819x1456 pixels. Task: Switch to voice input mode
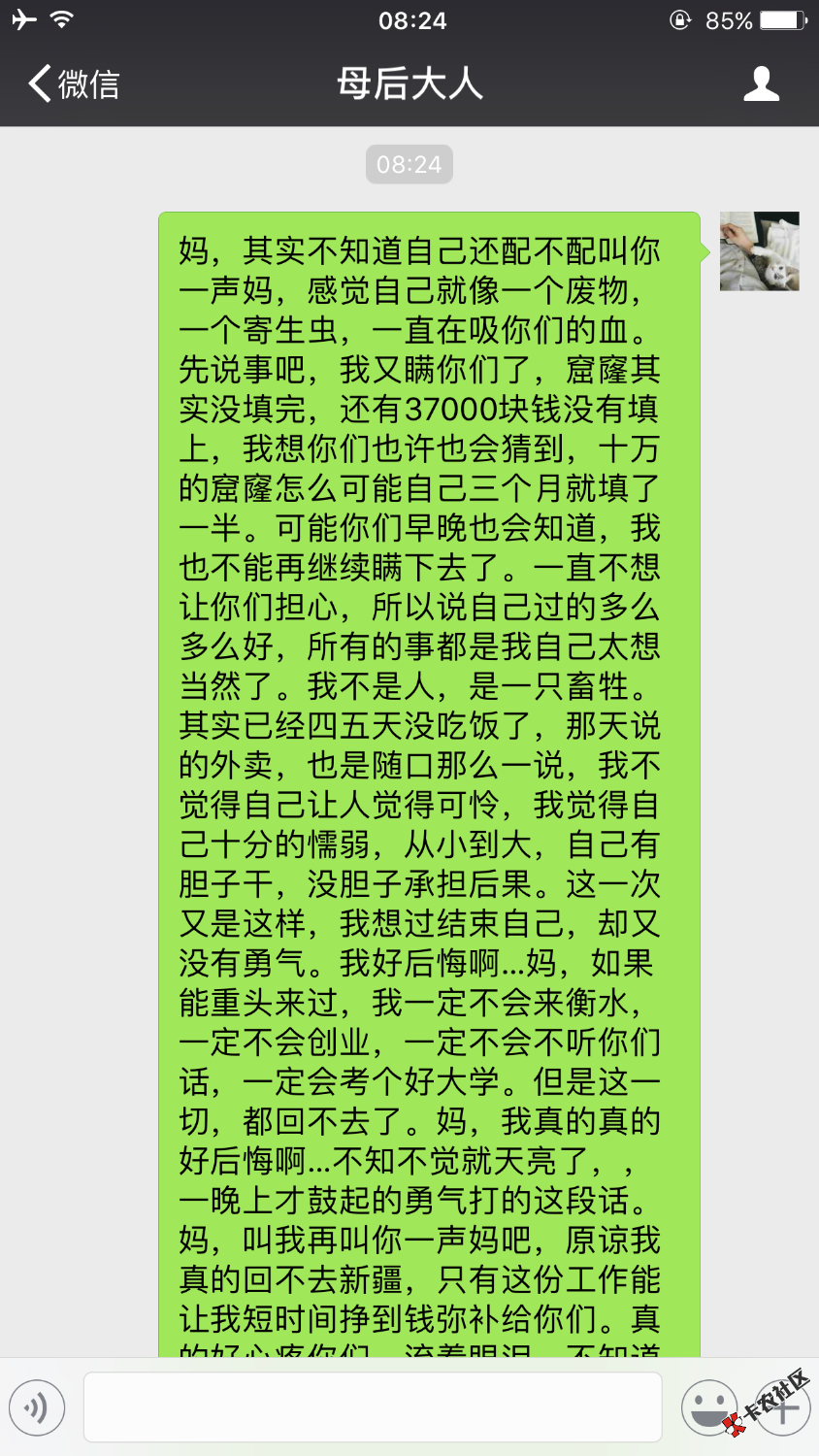click(37, 1406)
